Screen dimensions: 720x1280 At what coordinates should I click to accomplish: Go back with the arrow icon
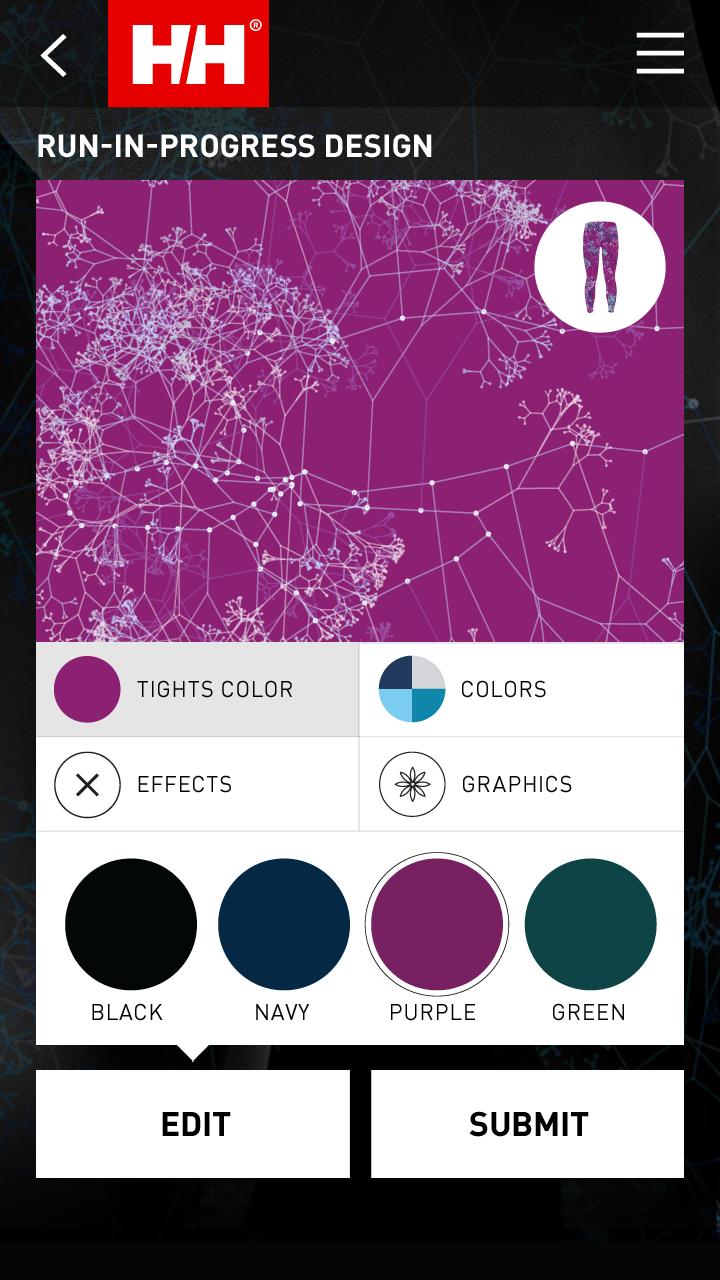tap(54, 55)
